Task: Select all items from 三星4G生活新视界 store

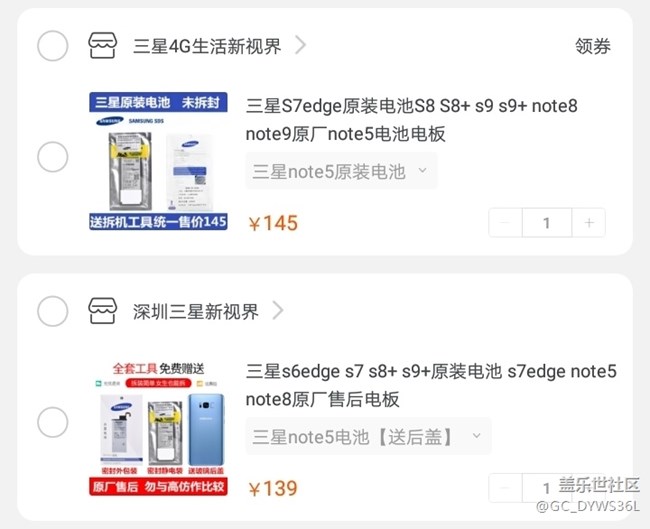Action: pyautogui.click(x=52, y=46)
